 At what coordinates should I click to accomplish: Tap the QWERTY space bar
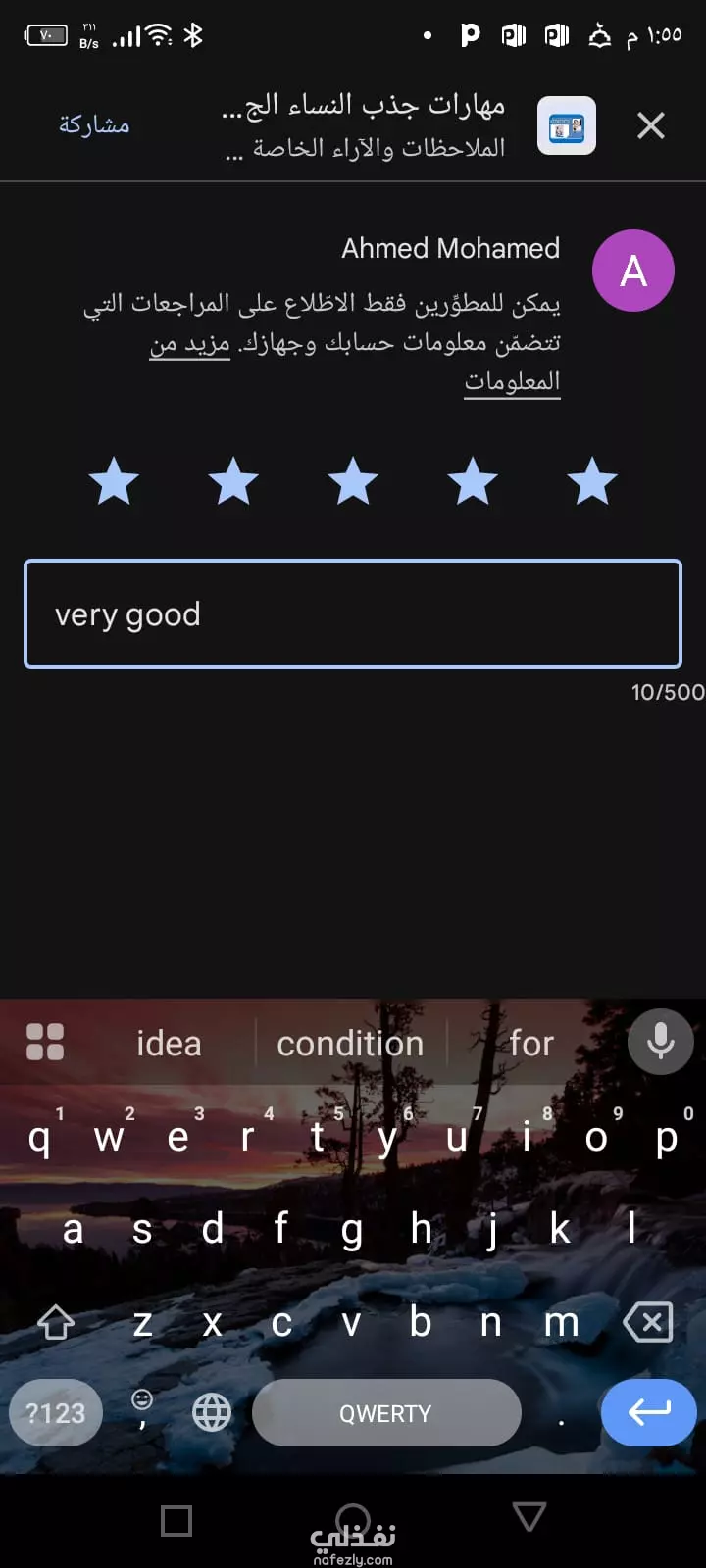click(385, 1412)
